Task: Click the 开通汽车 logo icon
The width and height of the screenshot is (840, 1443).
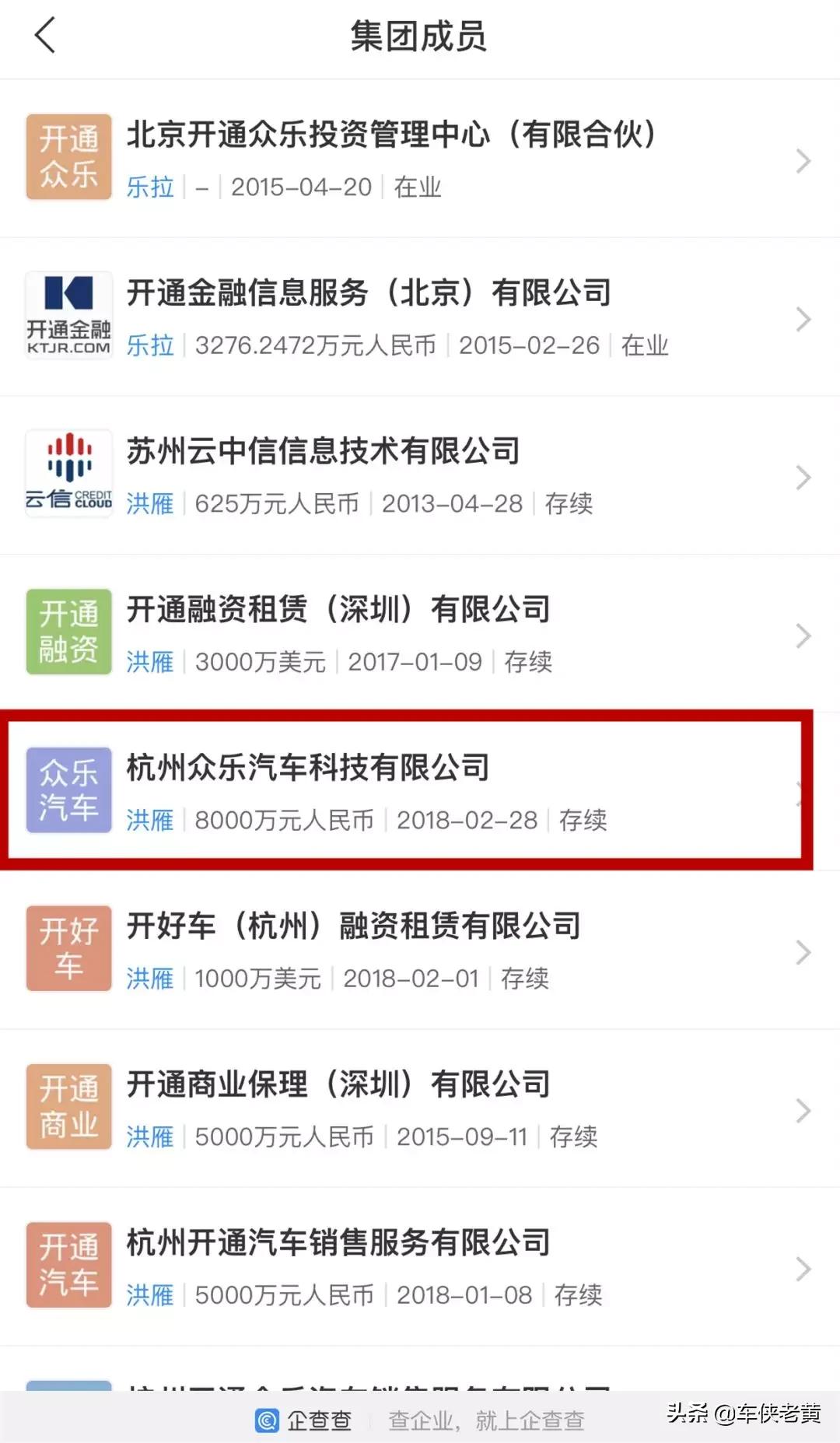Action: 68,1266
